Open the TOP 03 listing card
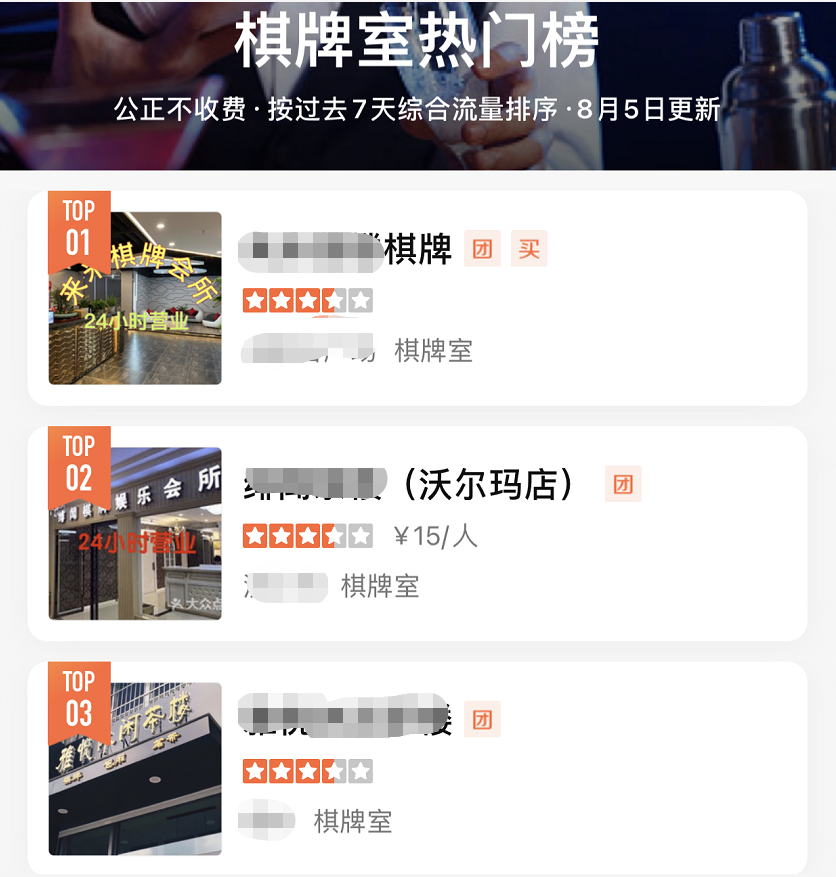The image size is (836, 877). [416, 768]
